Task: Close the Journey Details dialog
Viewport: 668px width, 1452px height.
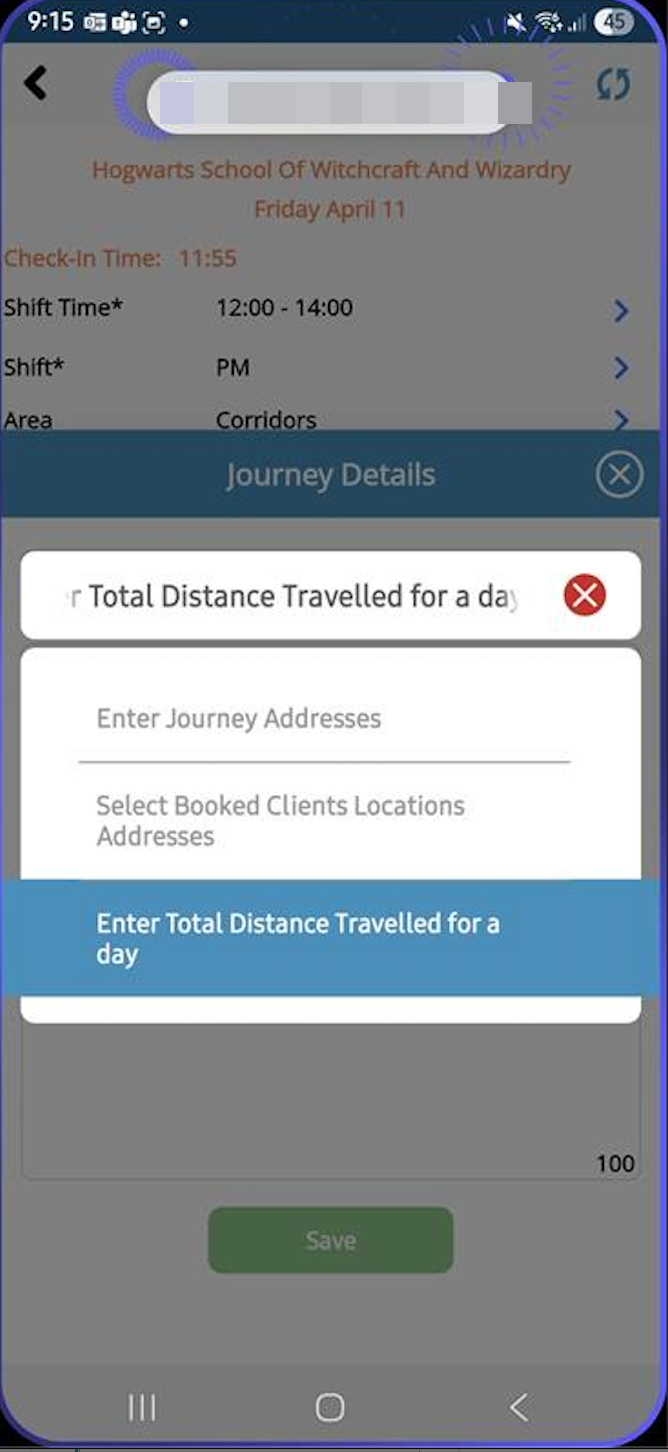Action: (x=619, y=474)
